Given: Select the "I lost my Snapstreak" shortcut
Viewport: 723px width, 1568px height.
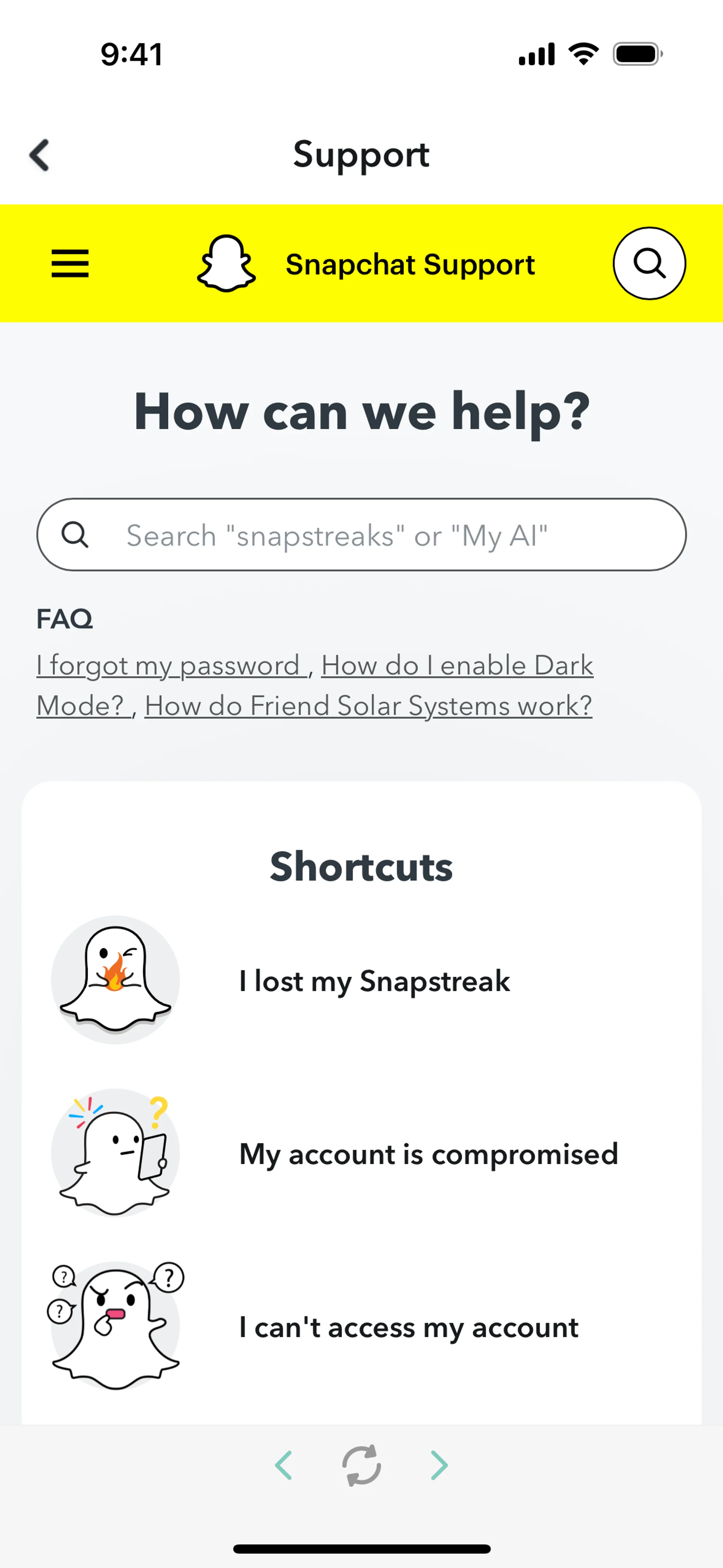Looking at the screenshot, I should pos(374,981).
